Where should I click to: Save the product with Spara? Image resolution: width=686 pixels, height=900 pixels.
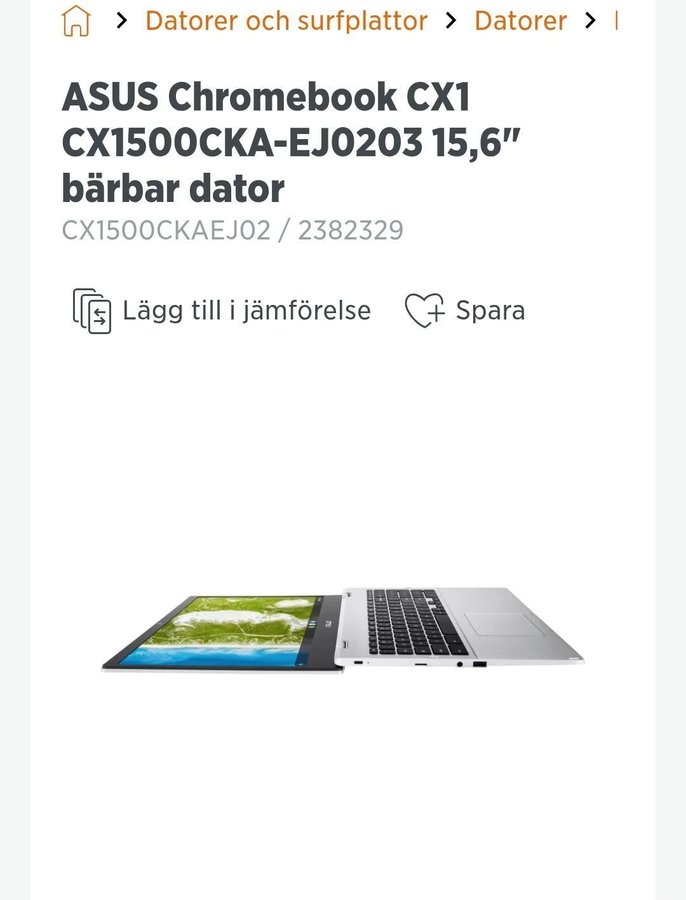pyautogui.click(x=465, y=311)
